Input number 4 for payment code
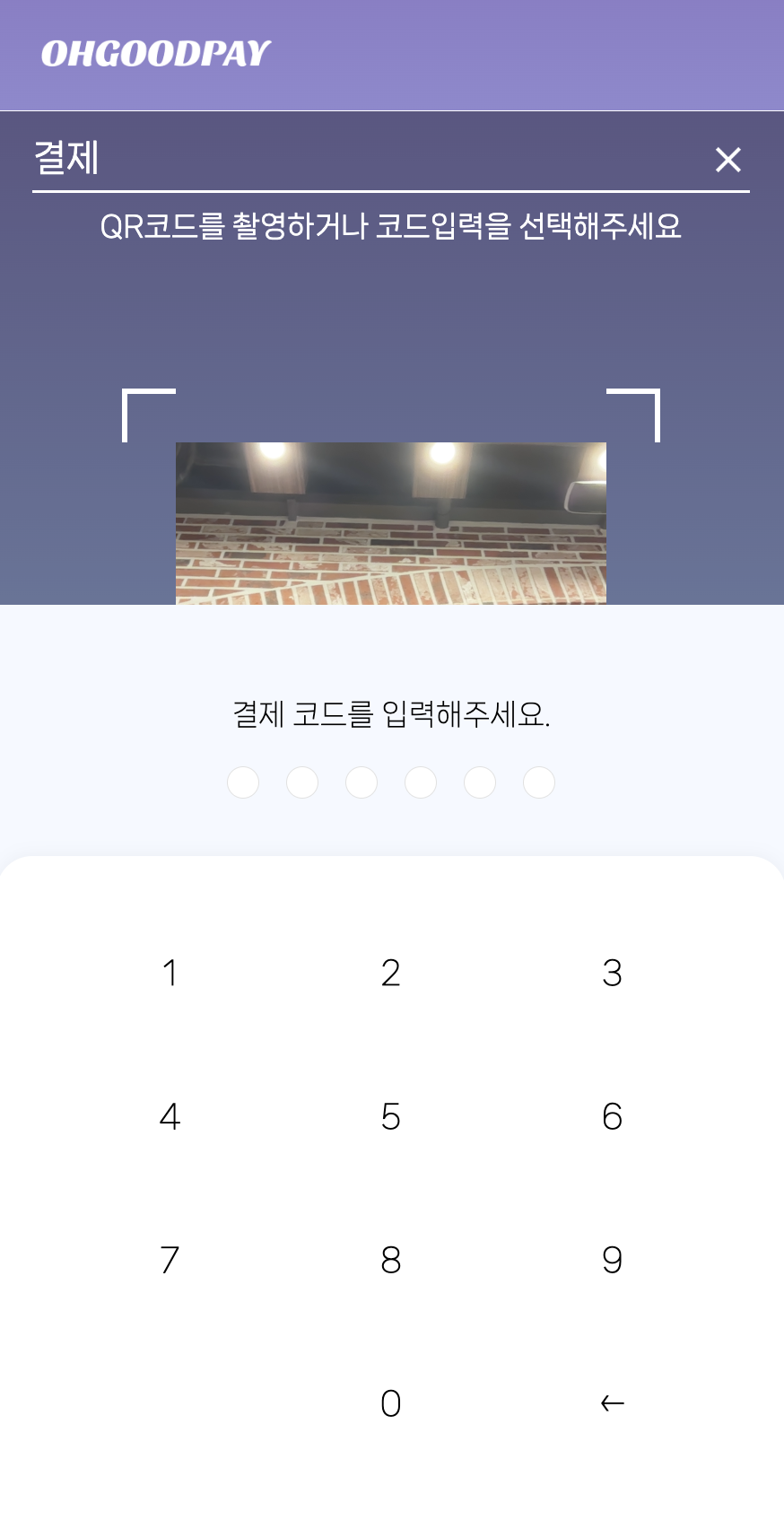Screen dimensions: 784x1538 (170, 1116)
